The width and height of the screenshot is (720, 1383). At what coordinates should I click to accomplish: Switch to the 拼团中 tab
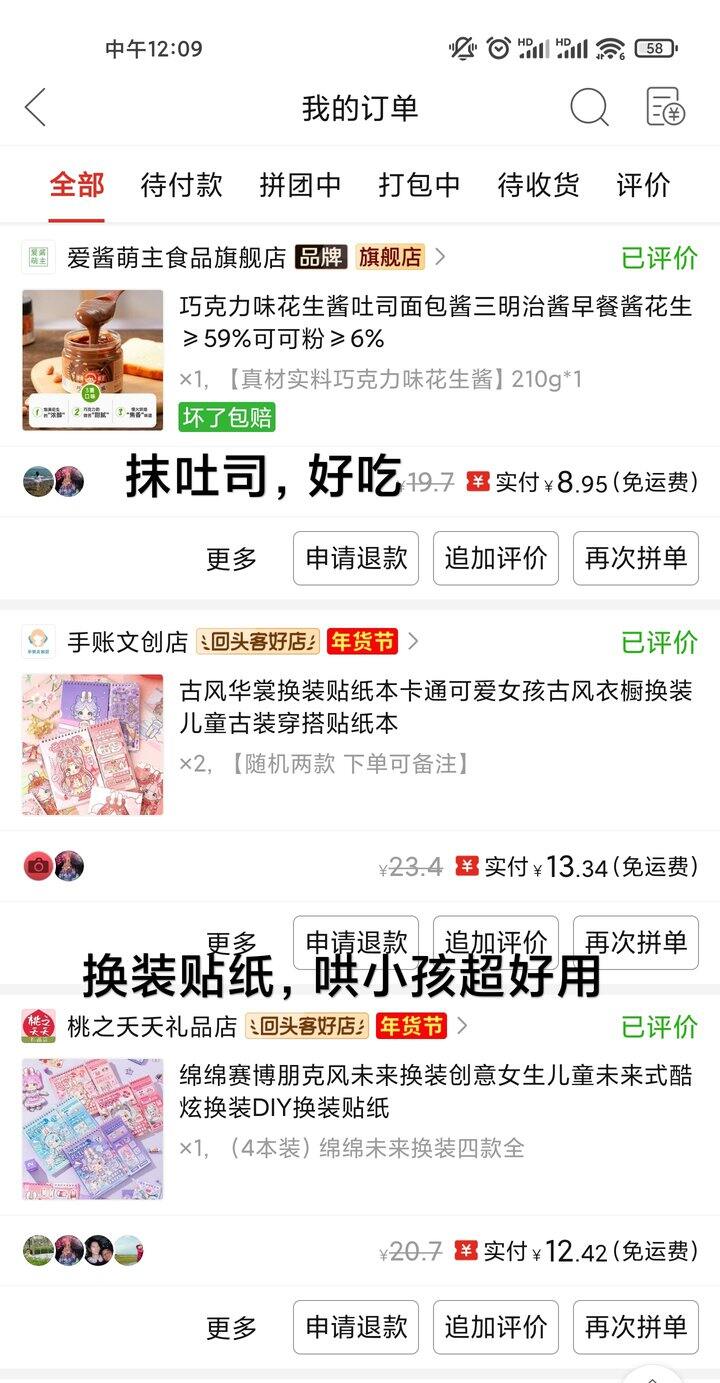tap(300, 185)
